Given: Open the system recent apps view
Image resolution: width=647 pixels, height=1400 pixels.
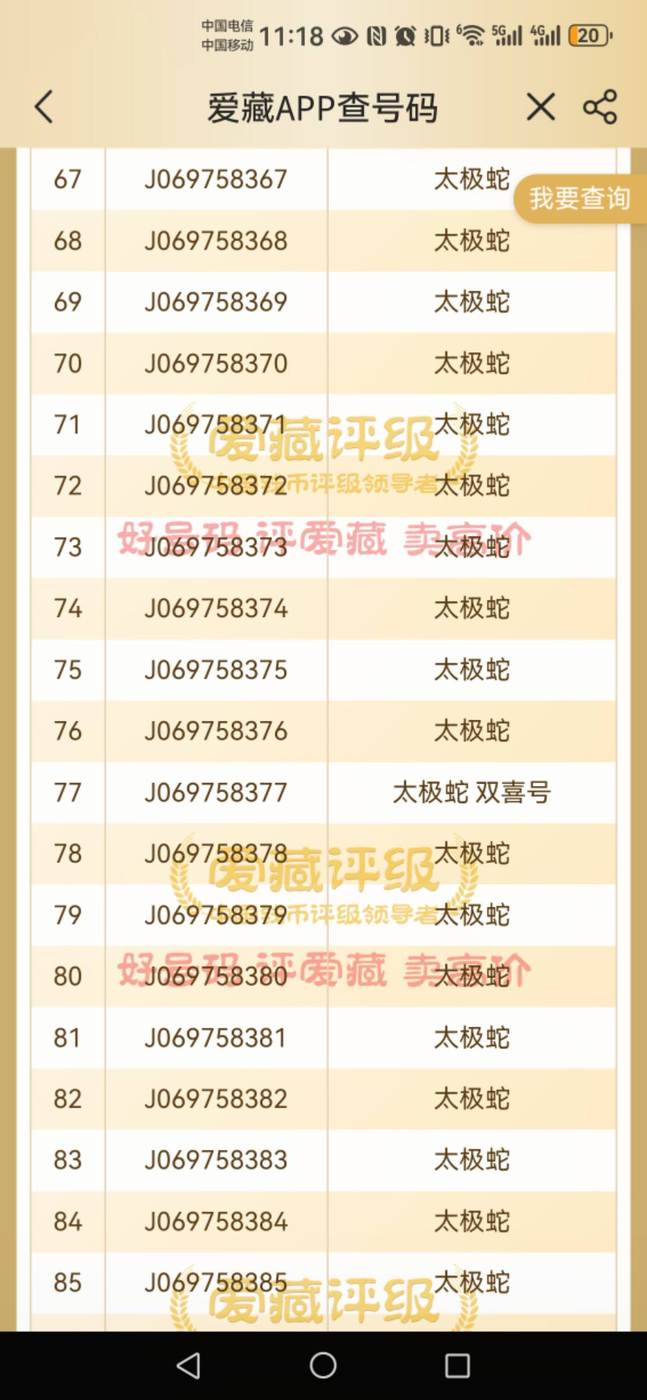Looking at the screenshot, I should click(457, 1365).
